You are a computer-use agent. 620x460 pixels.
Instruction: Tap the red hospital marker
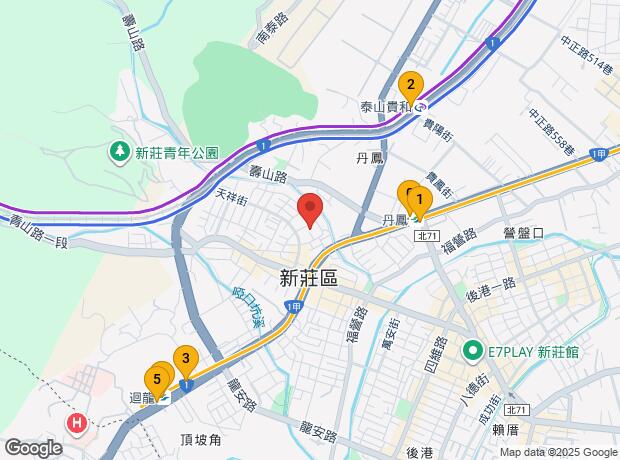point(77,423)
